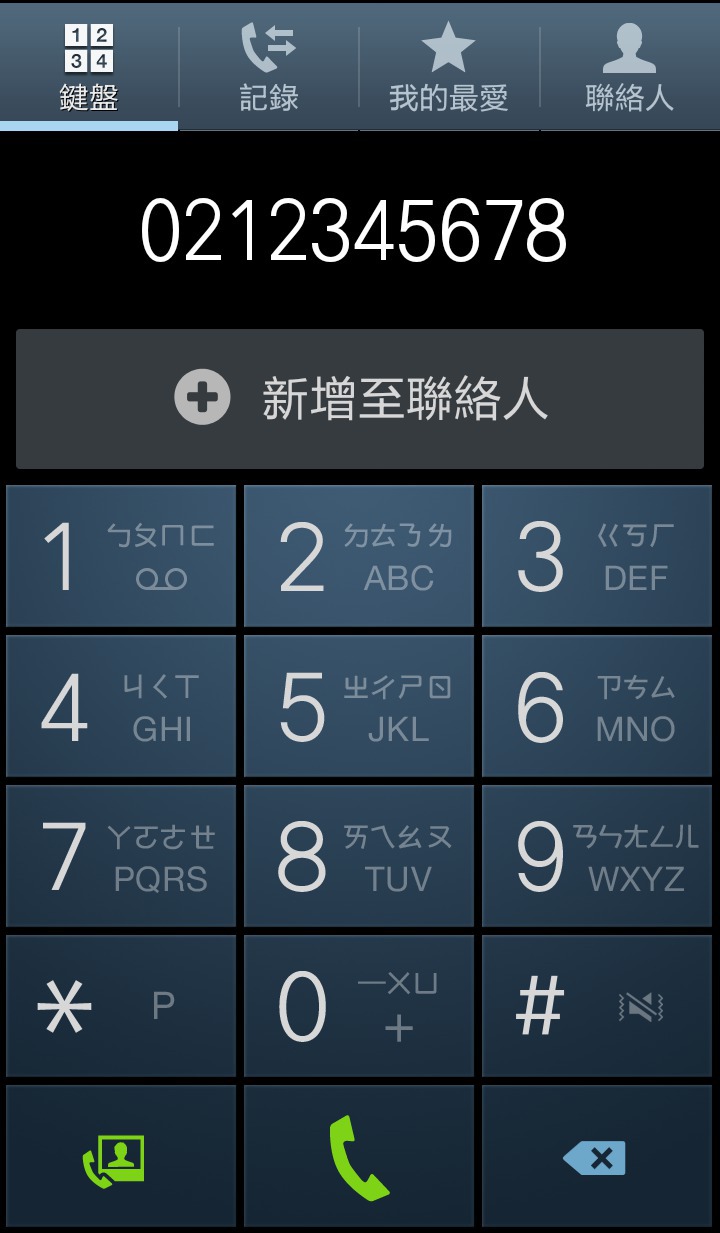Tap the 3 DEF key
Screen dimensions: 720x1233
point(597,556)
